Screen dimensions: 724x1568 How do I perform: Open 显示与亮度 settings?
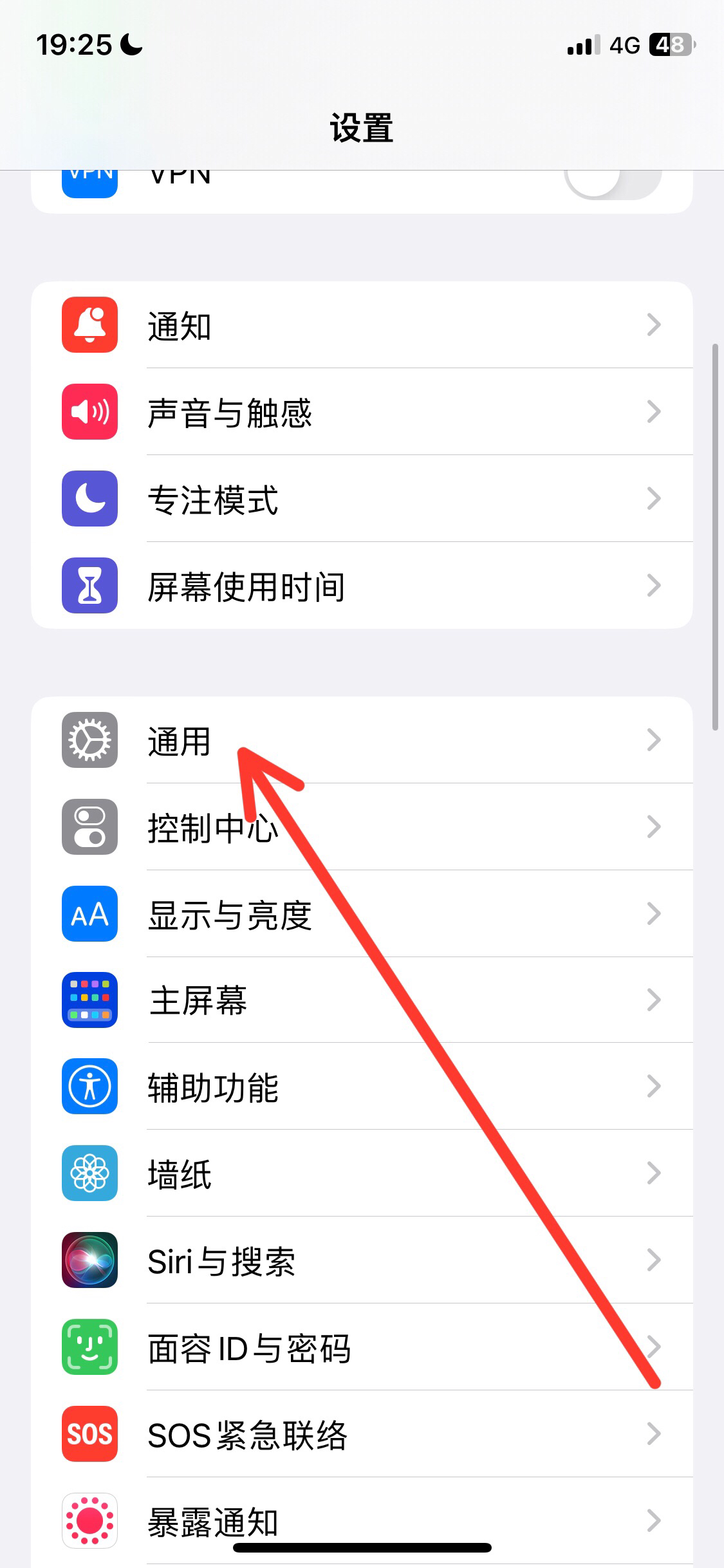pos(360,915)
